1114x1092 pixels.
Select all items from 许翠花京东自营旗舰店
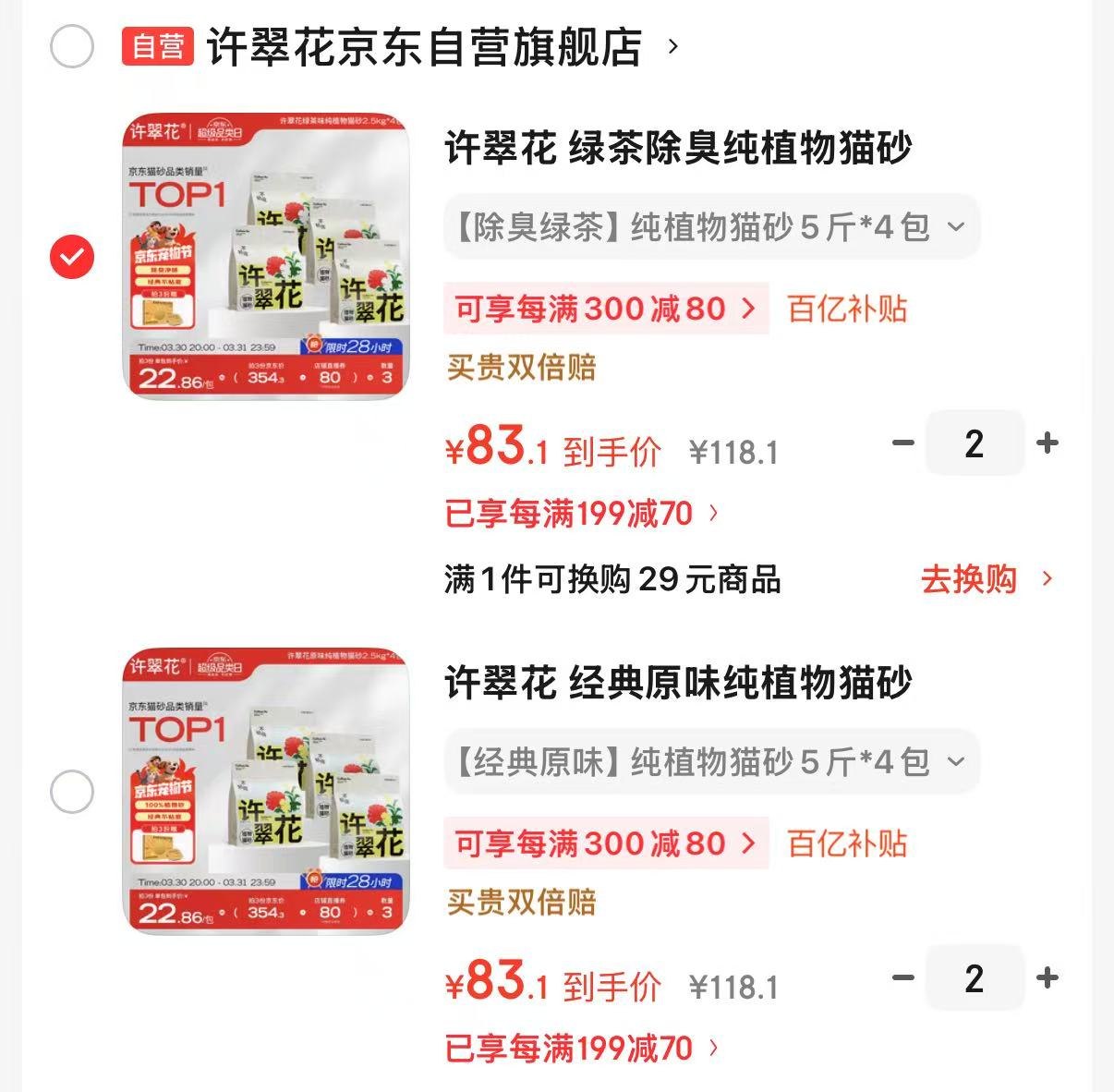(x=72, y=46)
